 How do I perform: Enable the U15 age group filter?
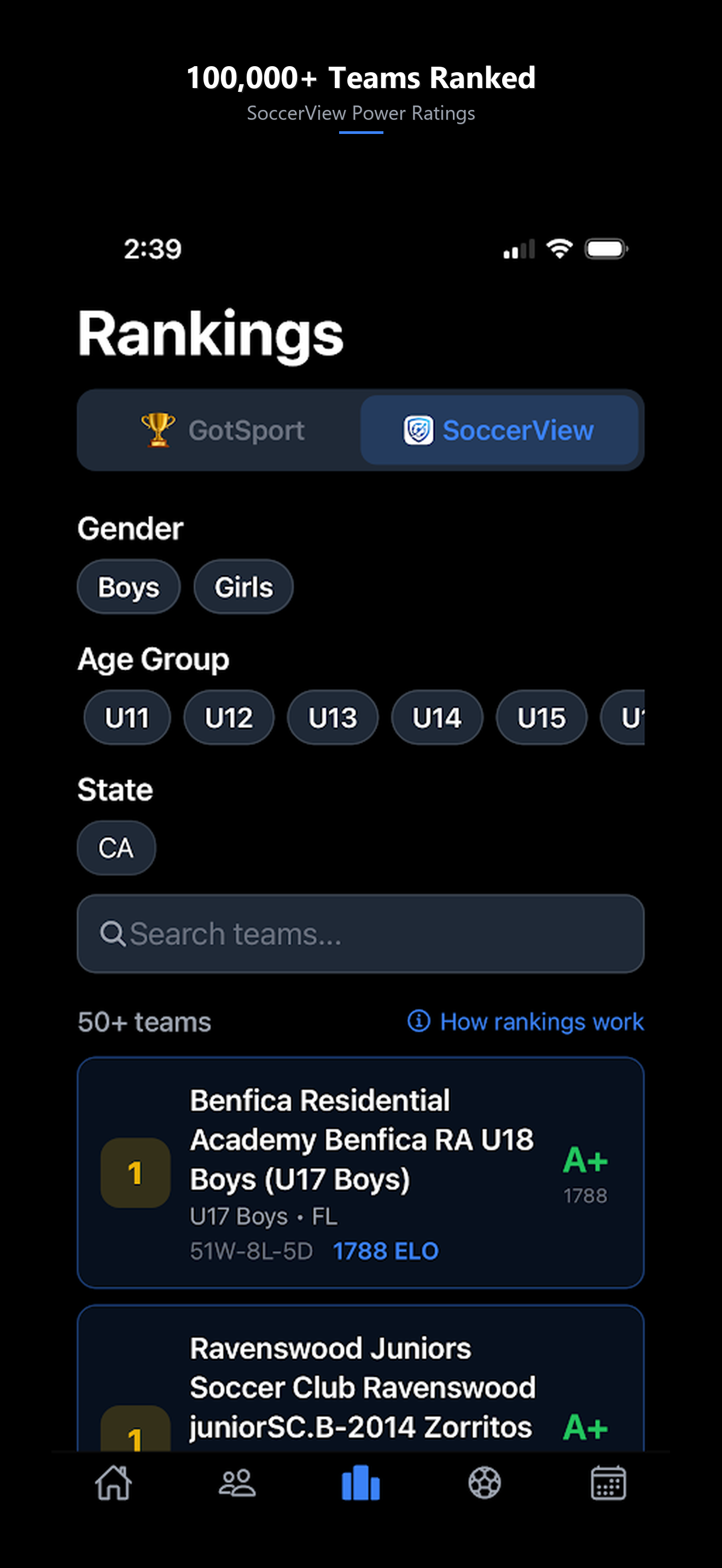(541, 718)
